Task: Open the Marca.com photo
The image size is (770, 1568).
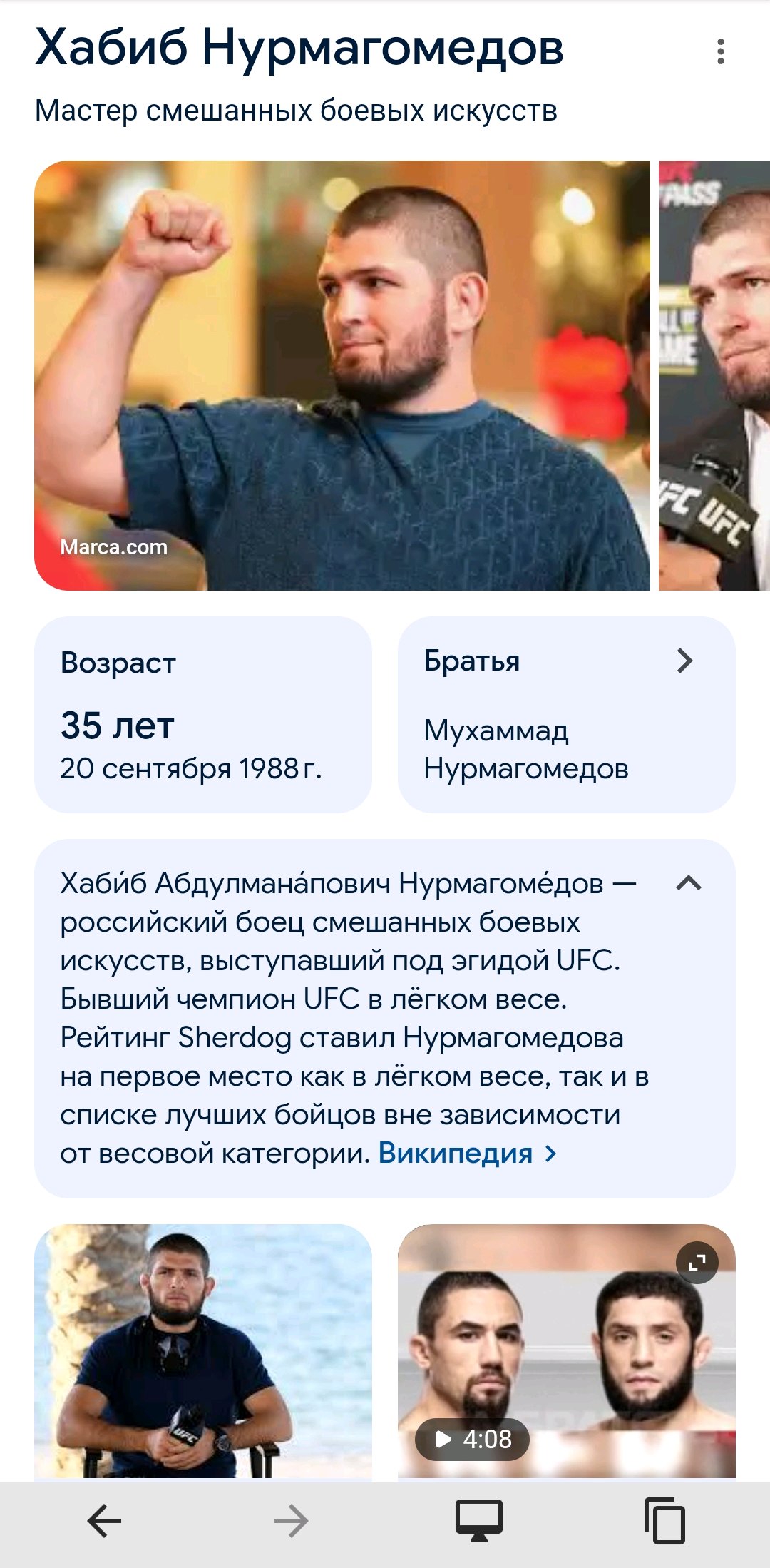Action: click(x=342, y=375)
